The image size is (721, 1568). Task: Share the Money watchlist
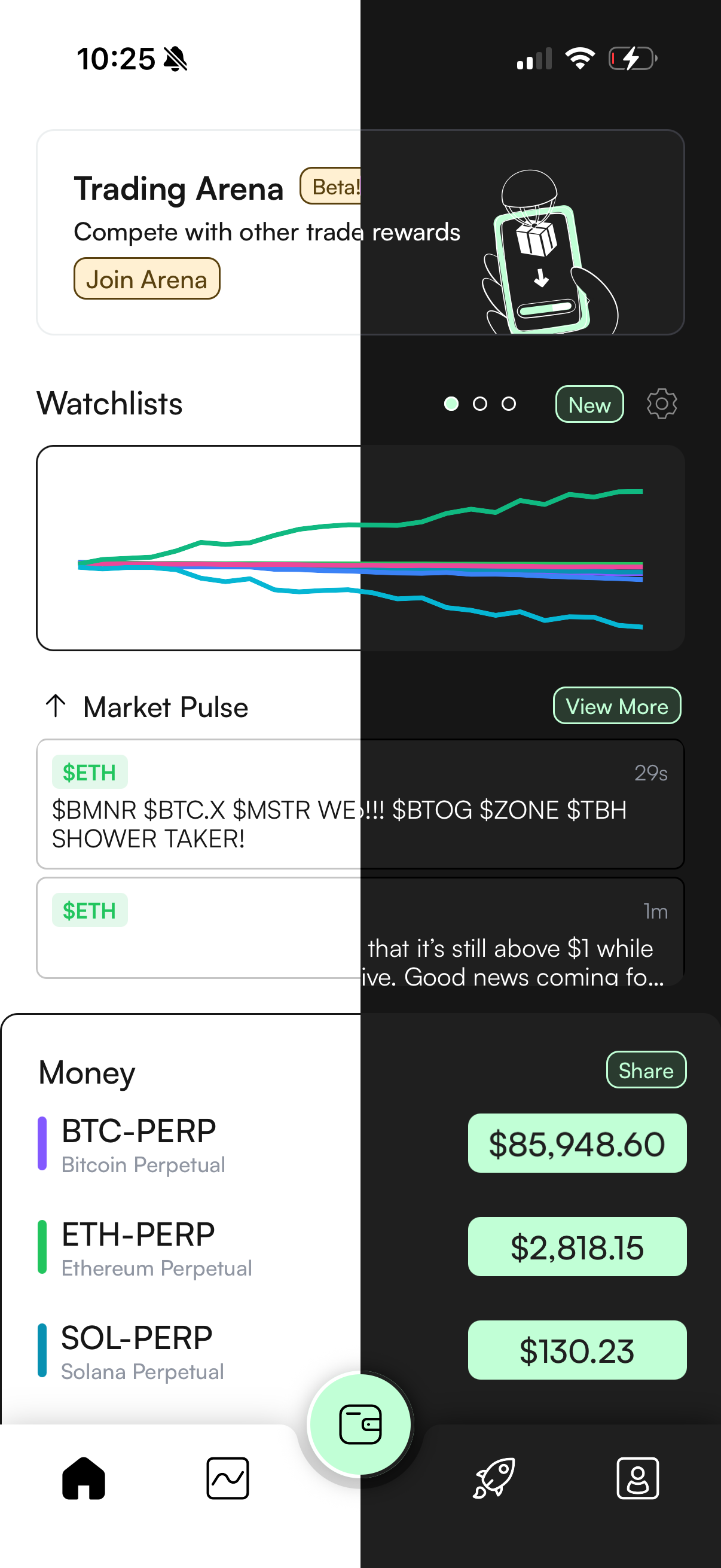[x=646, y=1070]
